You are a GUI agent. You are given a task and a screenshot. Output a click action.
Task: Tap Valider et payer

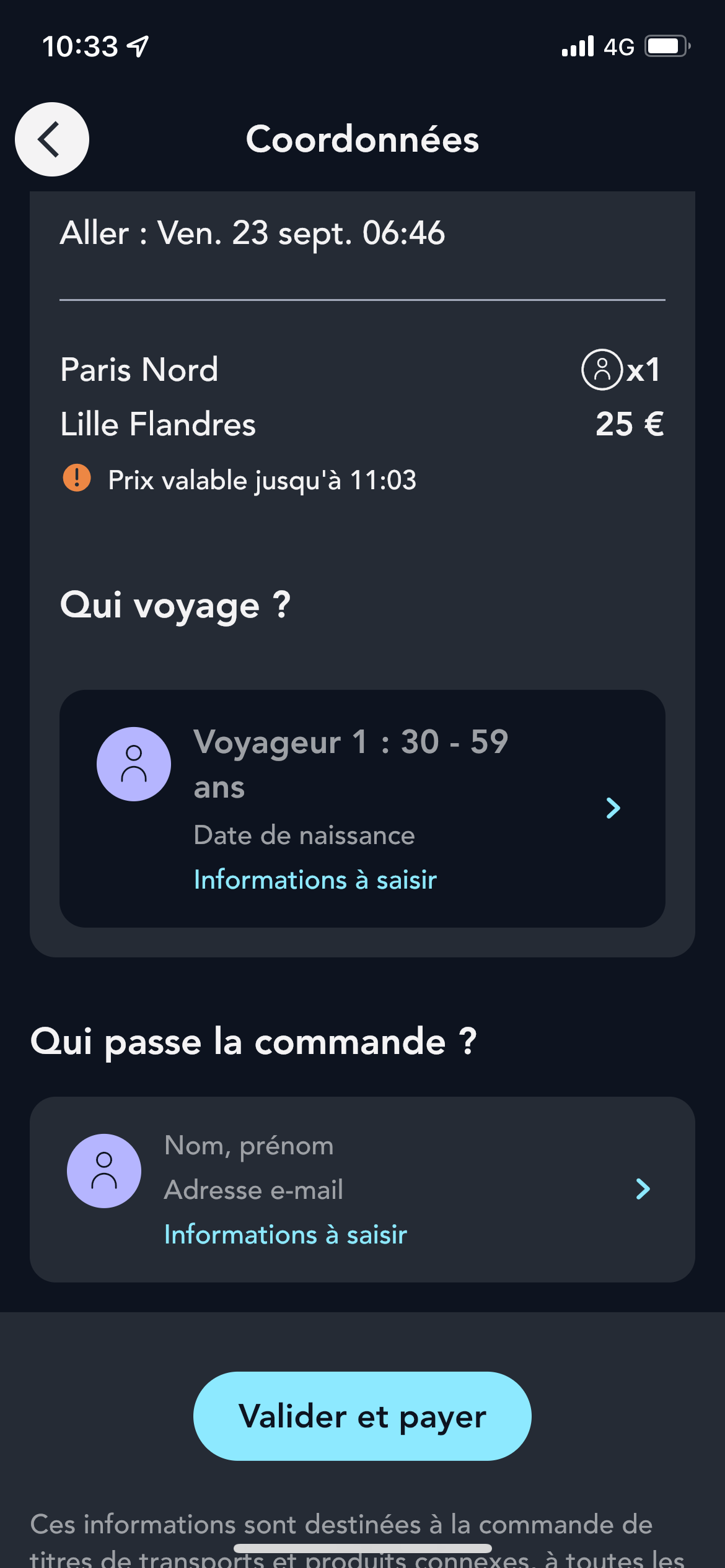coord(362,1416)
